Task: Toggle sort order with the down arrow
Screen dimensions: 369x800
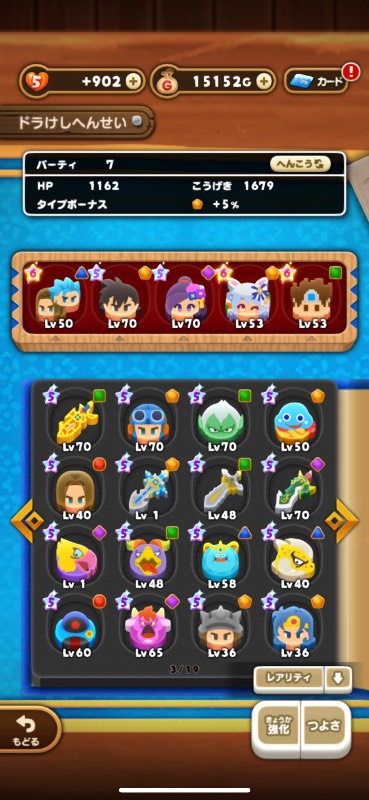Action: point(338,678)
